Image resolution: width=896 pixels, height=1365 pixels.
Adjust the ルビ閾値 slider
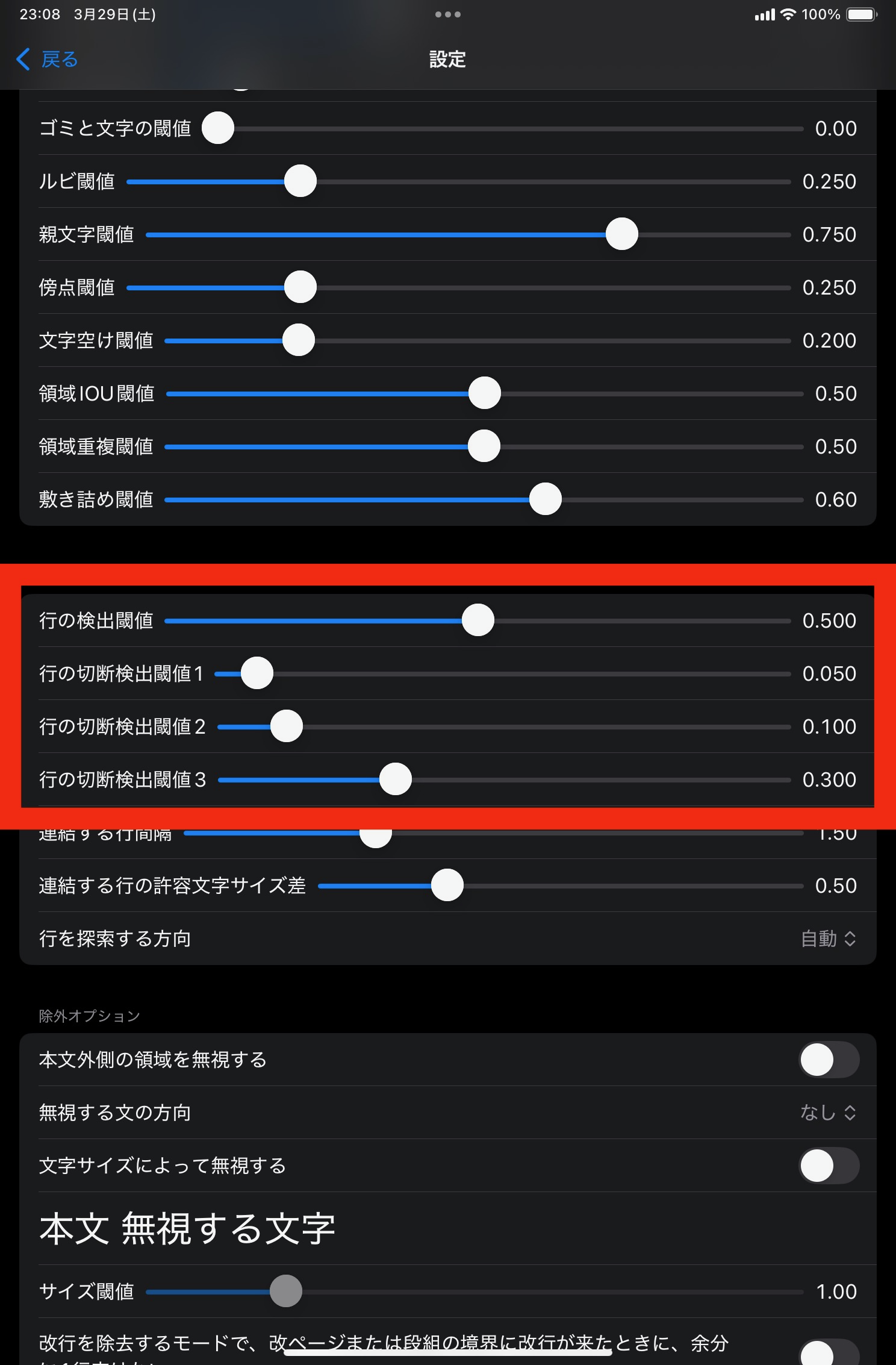[x=300, y=181]
